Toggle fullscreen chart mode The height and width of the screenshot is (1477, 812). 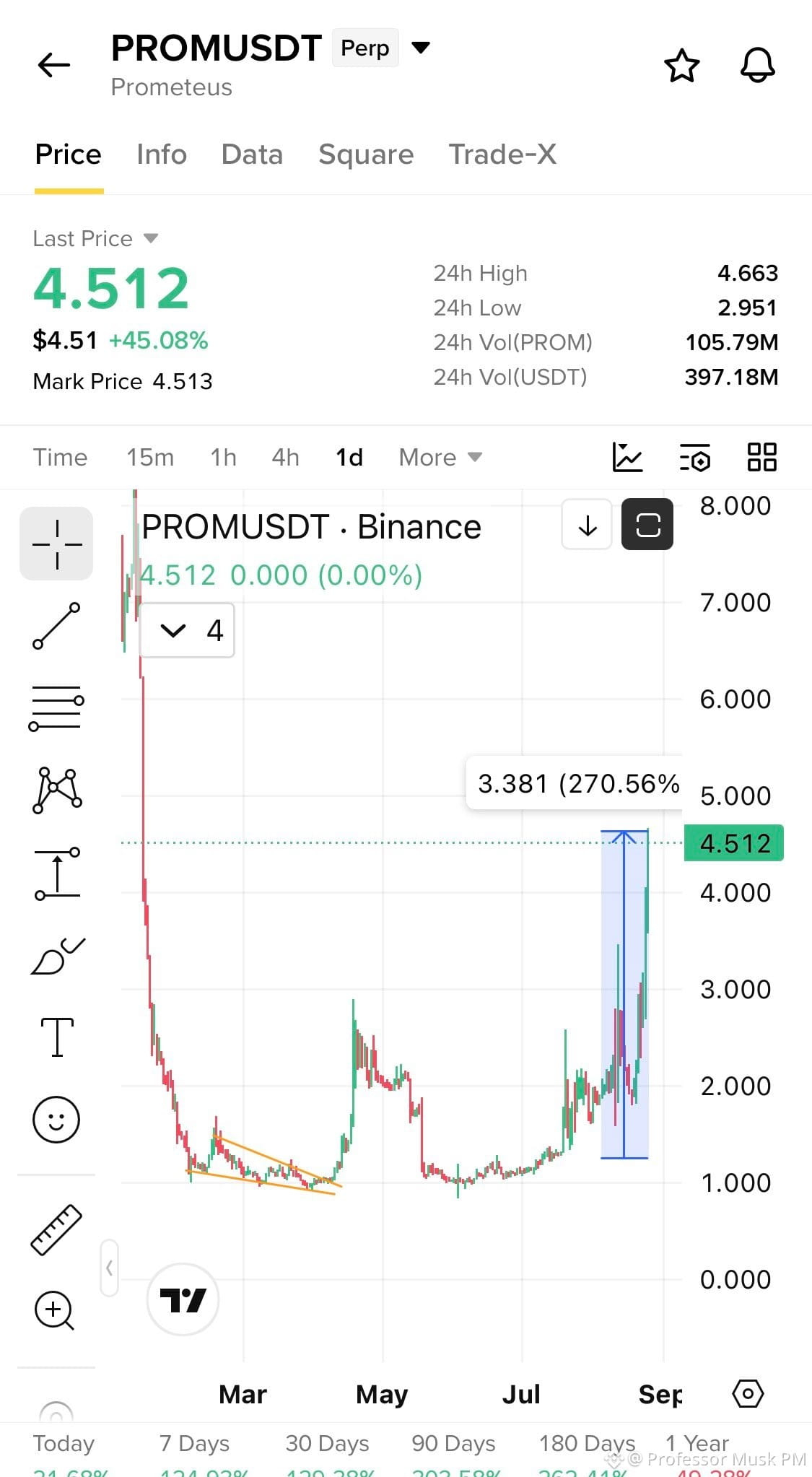(647, 525)
